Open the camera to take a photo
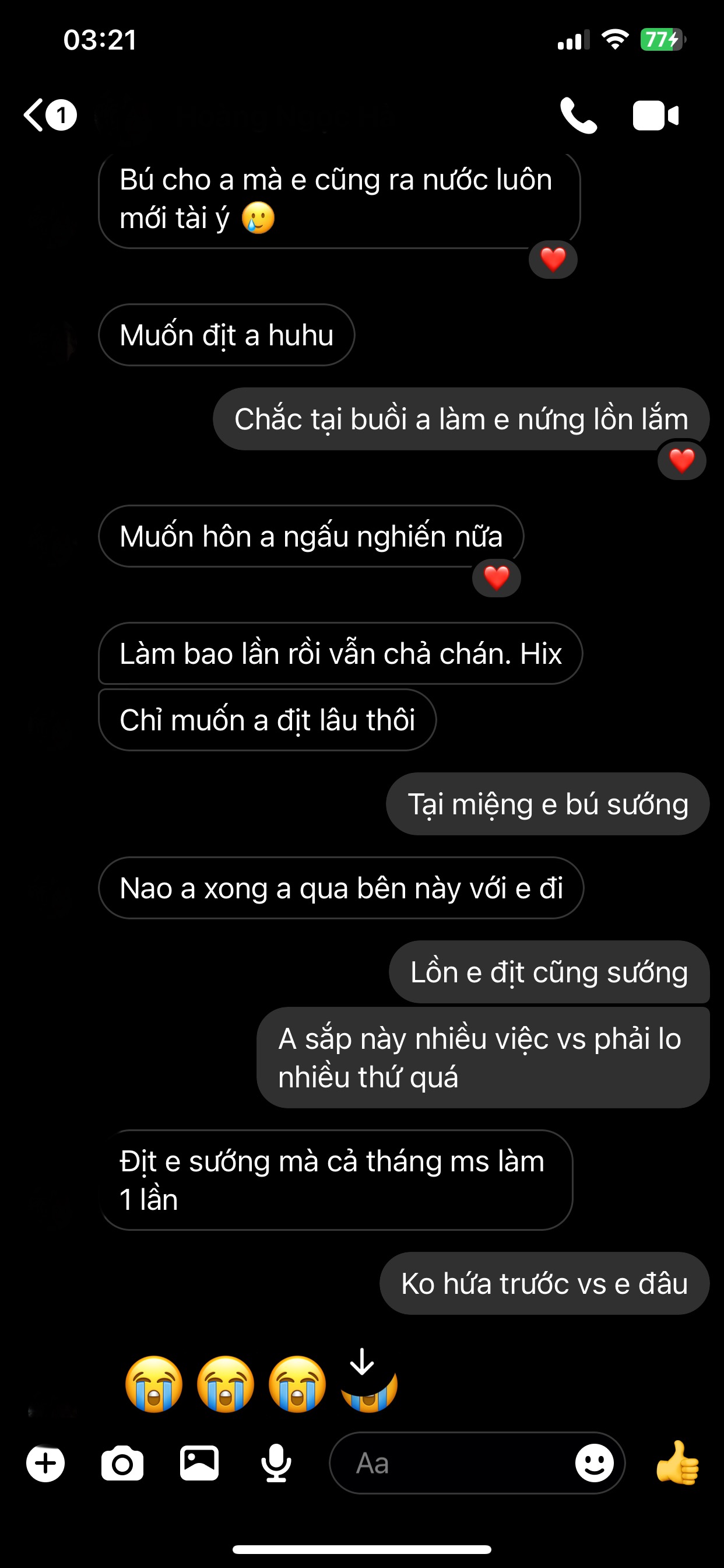Viewport: 724px width, 1568px height. click(122, 1462)
